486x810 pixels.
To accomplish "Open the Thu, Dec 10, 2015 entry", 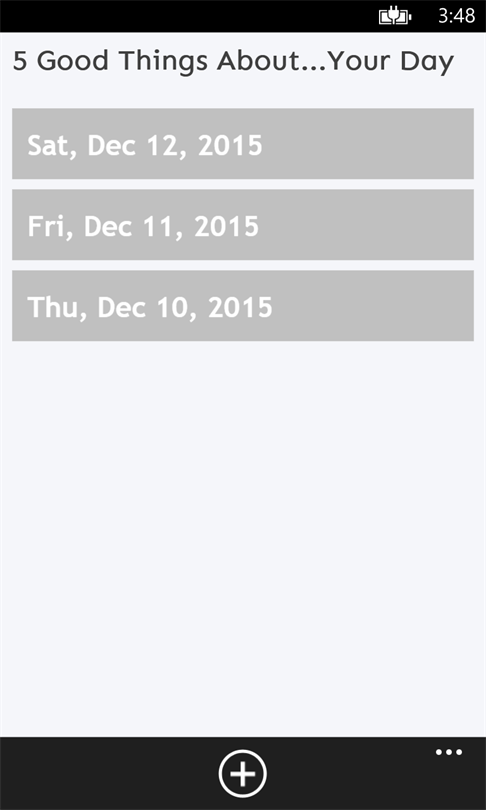I will coord(243,306).
